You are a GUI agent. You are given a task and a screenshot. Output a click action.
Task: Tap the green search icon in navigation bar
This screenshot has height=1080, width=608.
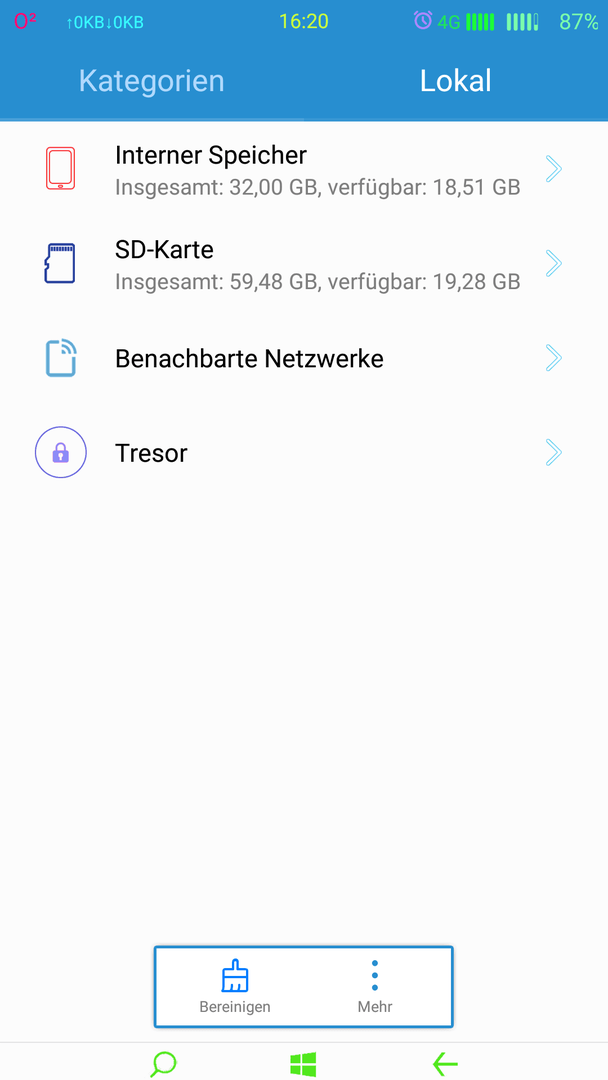pos(163,1063)
